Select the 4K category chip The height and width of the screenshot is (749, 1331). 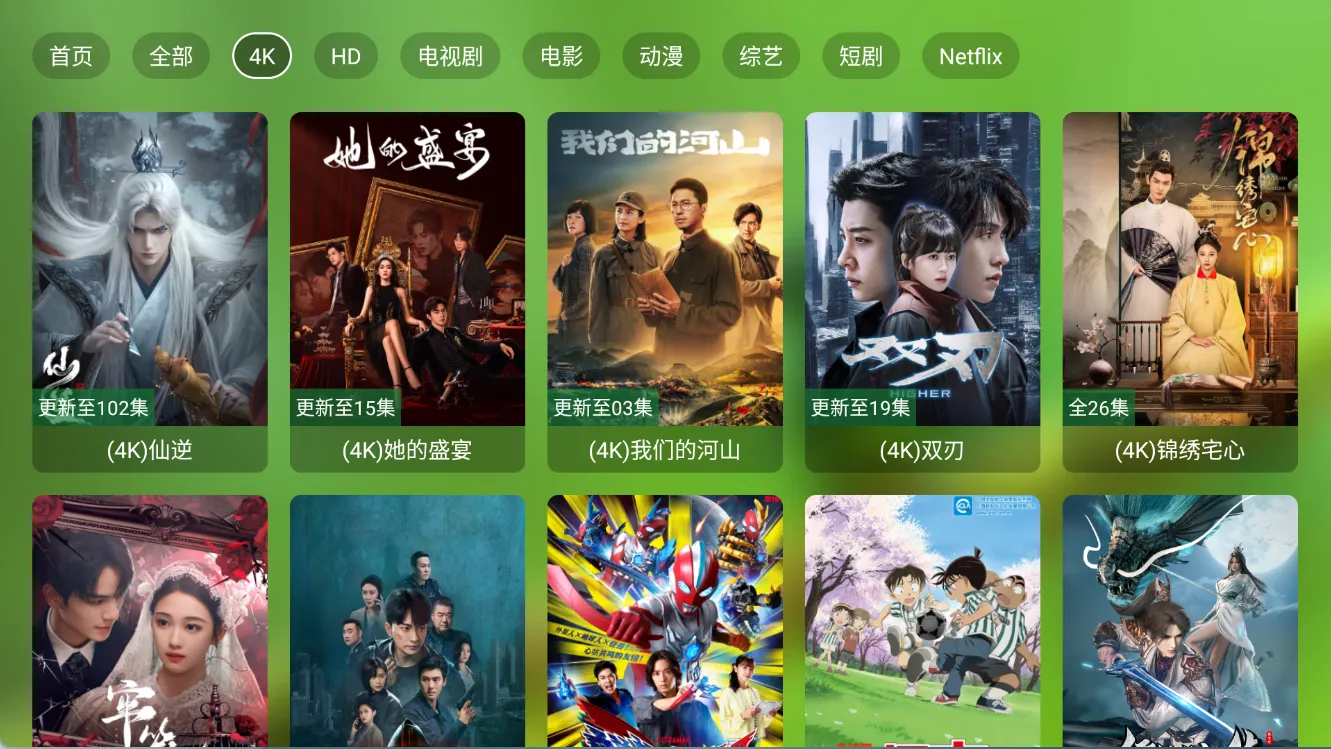(x=262, y=56)
